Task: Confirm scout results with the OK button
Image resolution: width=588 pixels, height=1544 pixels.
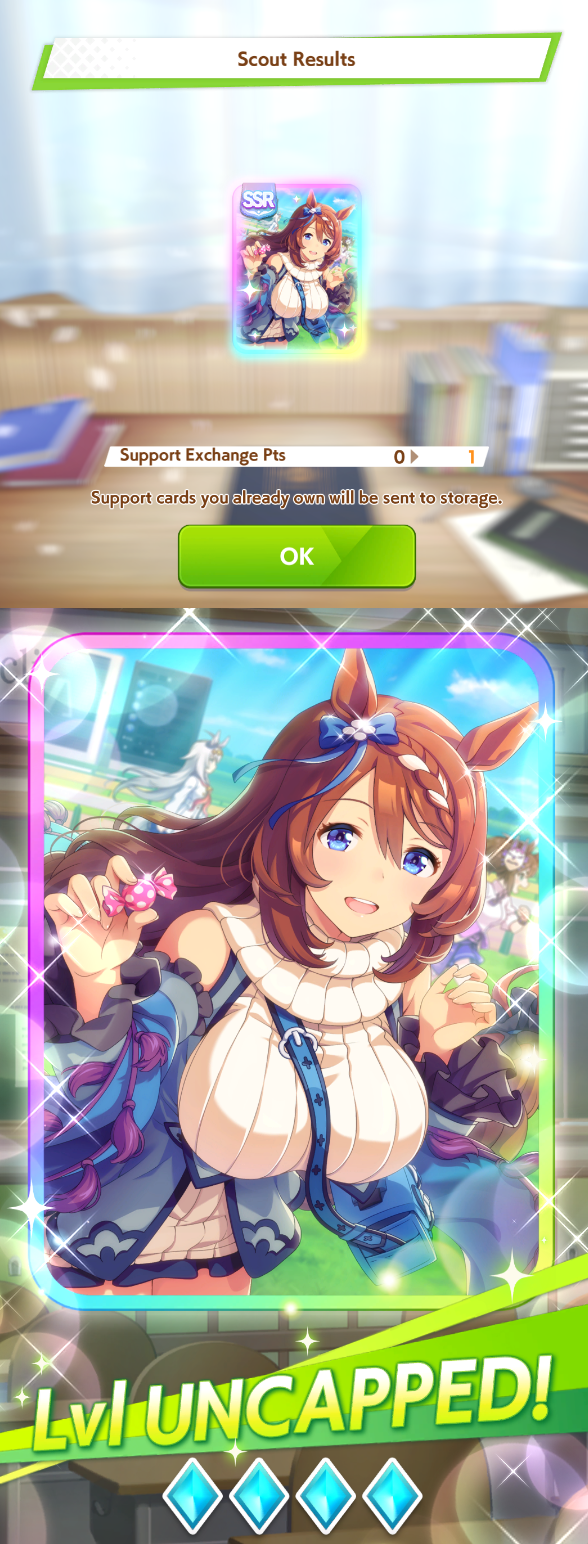Action: pos(296,556)
